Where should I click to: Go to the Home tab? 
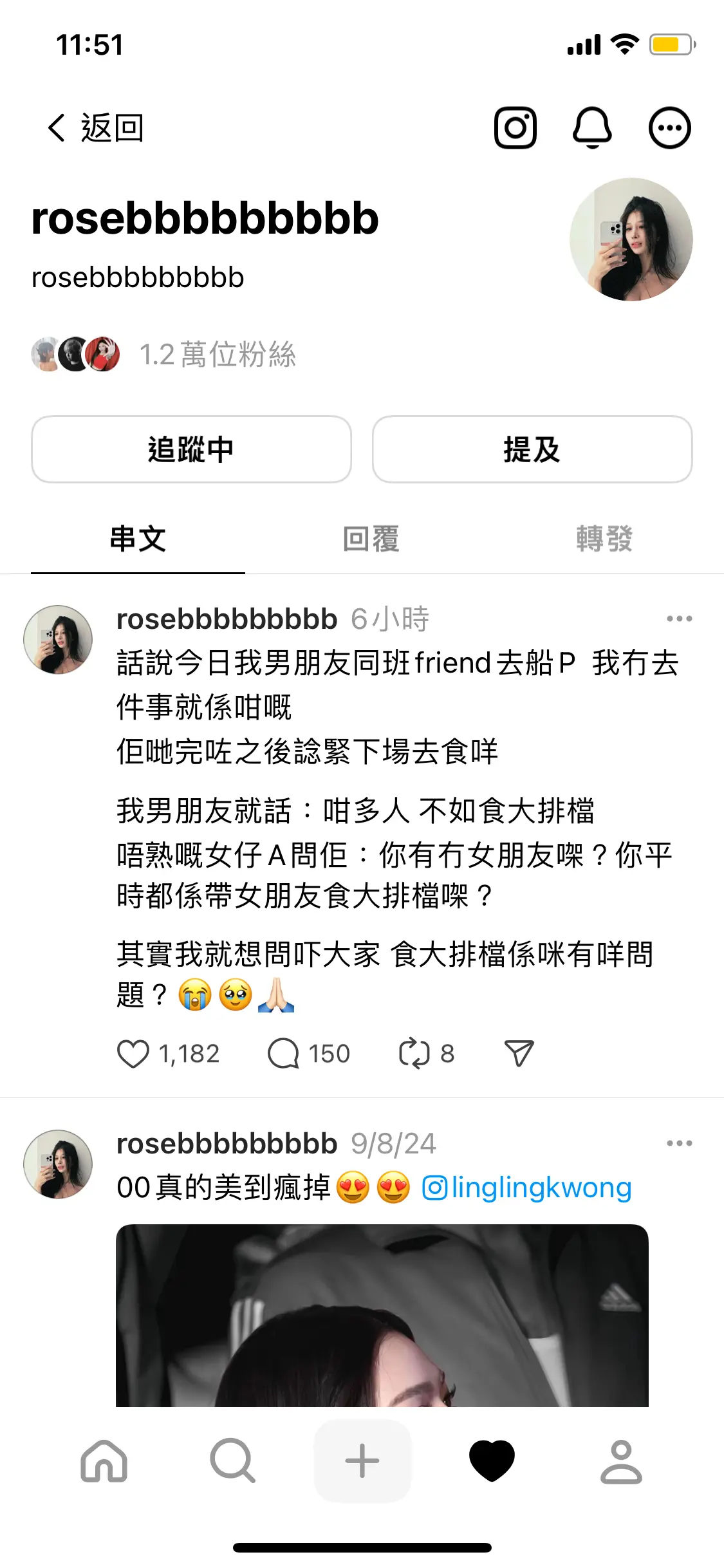click(104, 1461)
